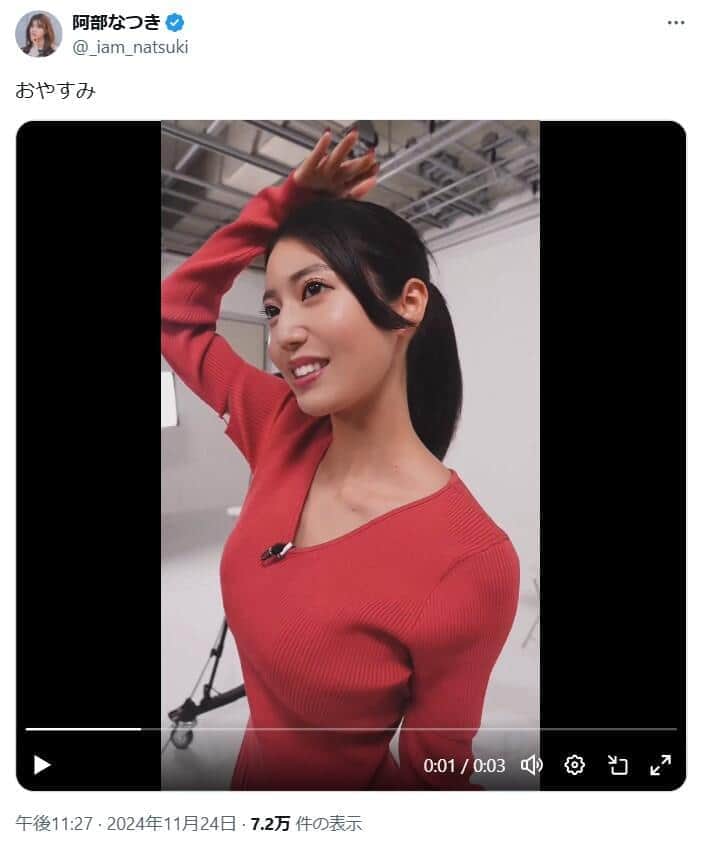
Task: Open video playback settings gear
Action: [574, 765]
